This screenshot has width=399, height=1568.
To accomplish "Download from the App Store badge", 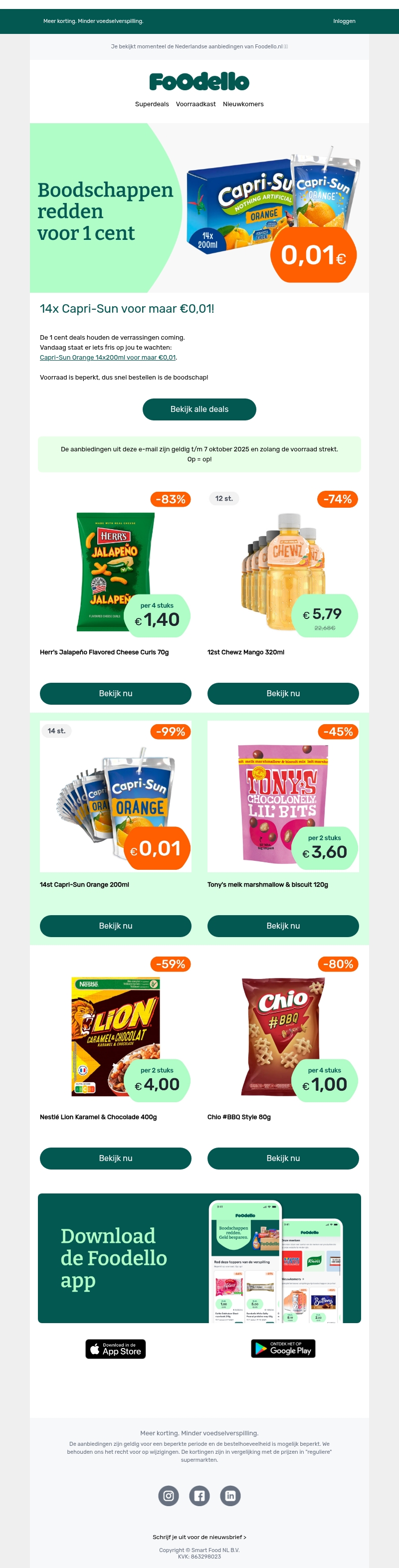I will (116, 1349).
